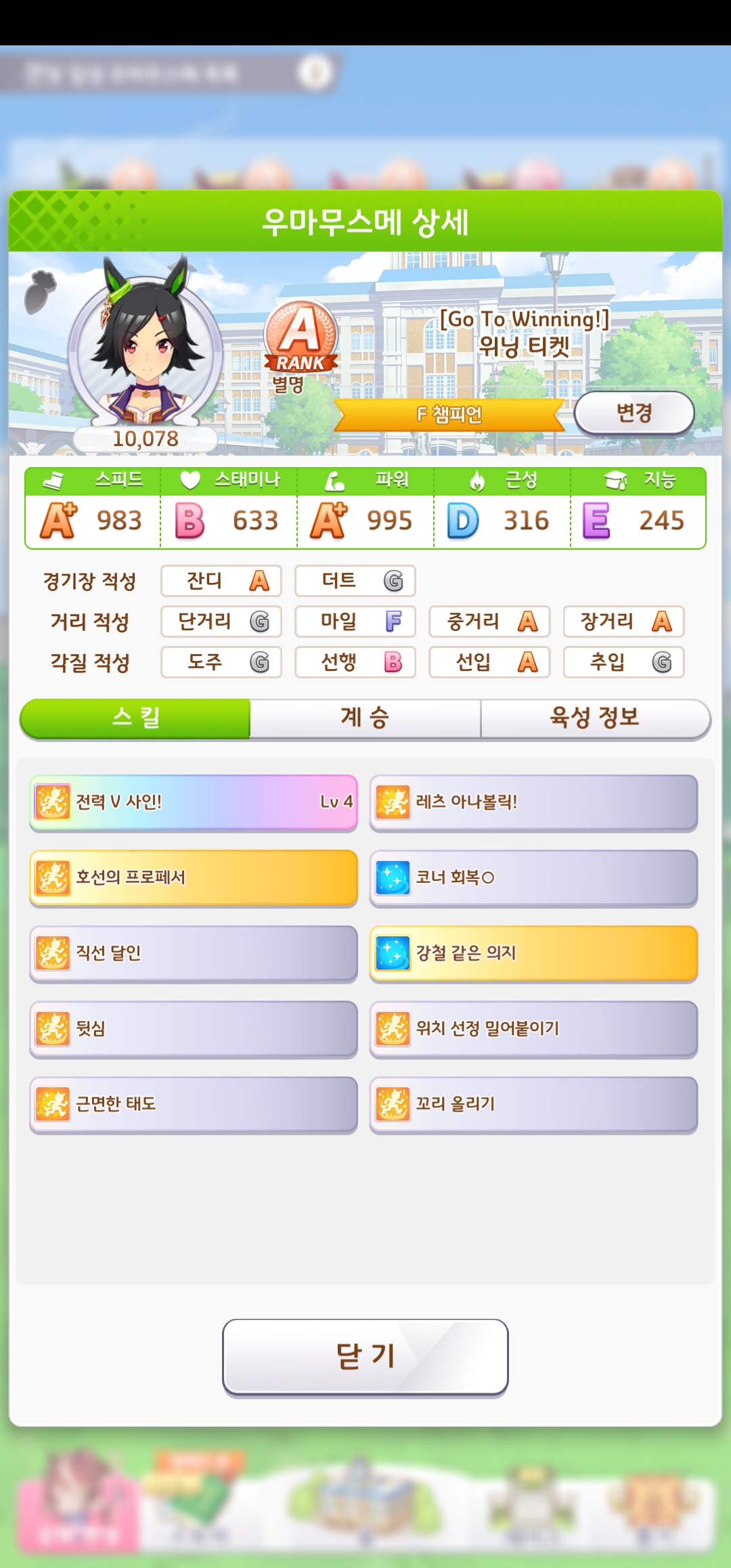
Task: Close the dialog with the 닫기 button
Action: pos(365,1356)
